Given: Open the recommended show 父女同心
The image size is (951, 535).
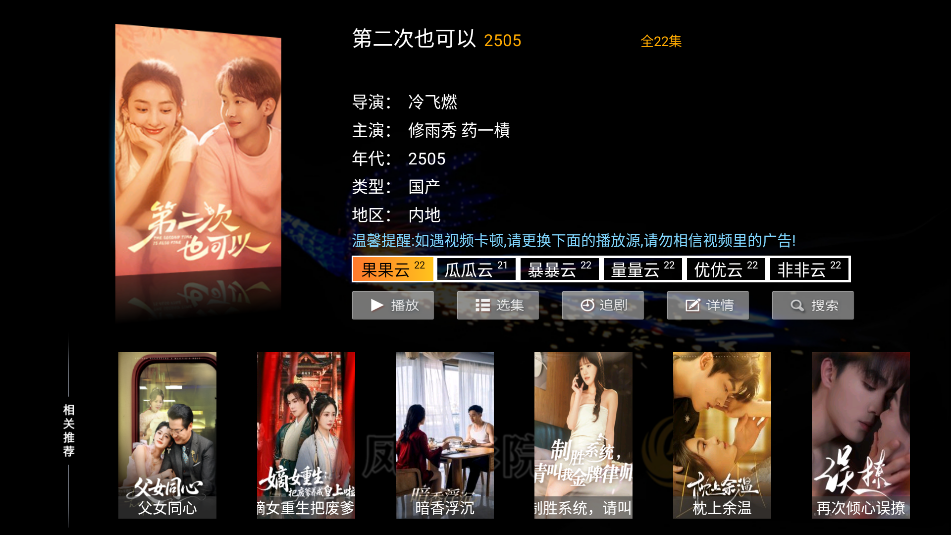Looking at the screenshot, I should (167, 435).
